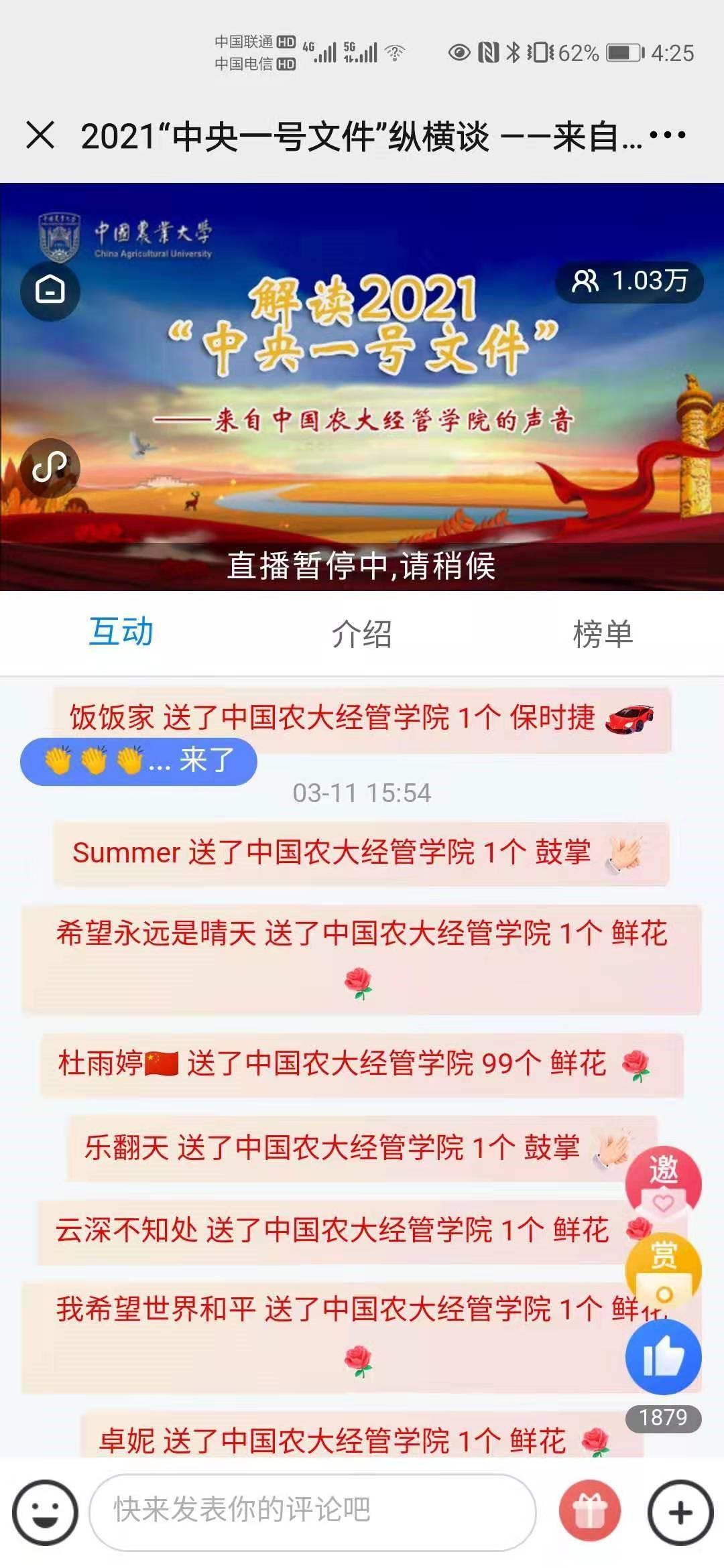Close the live stream page

point(40,135)
